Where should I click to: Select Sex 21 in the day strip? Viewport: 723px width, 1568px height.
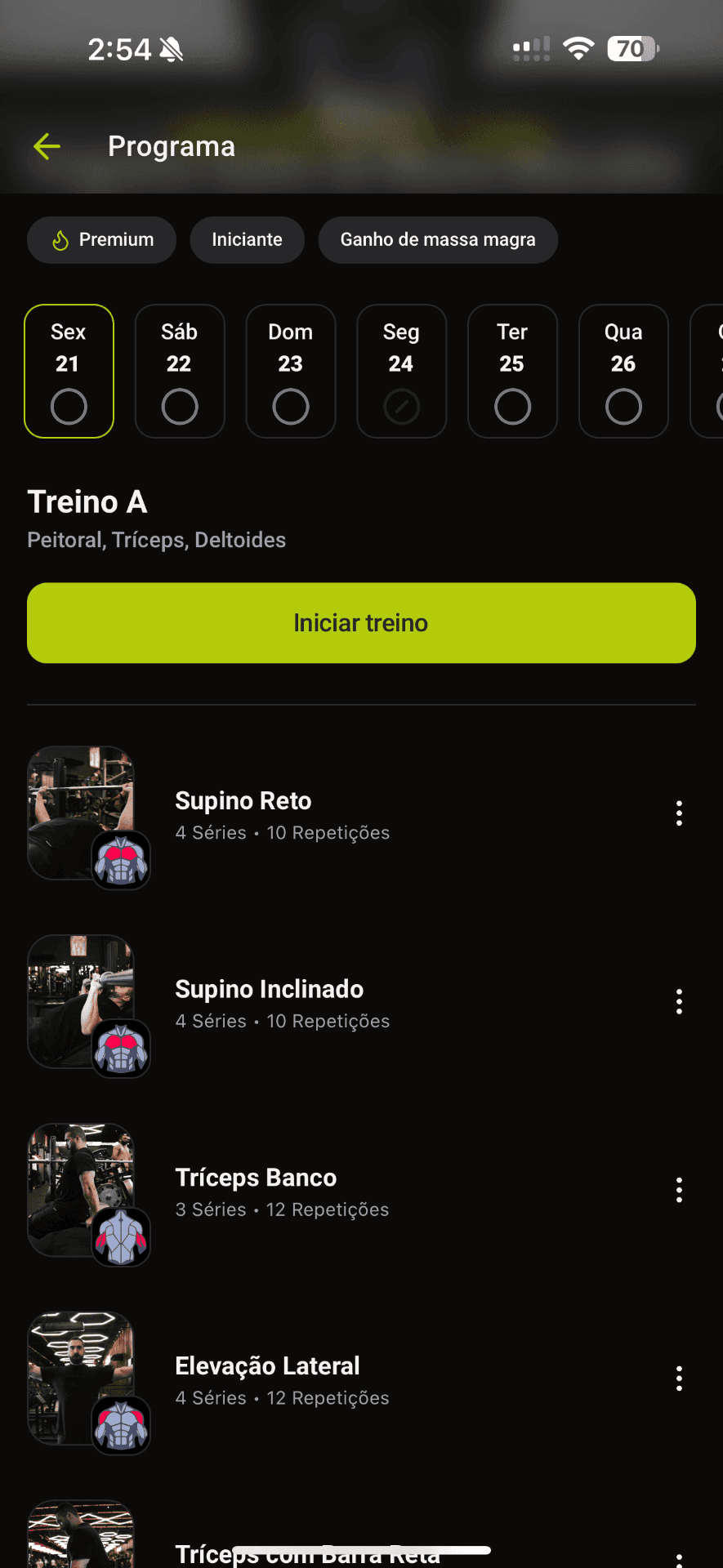point(69,372)
